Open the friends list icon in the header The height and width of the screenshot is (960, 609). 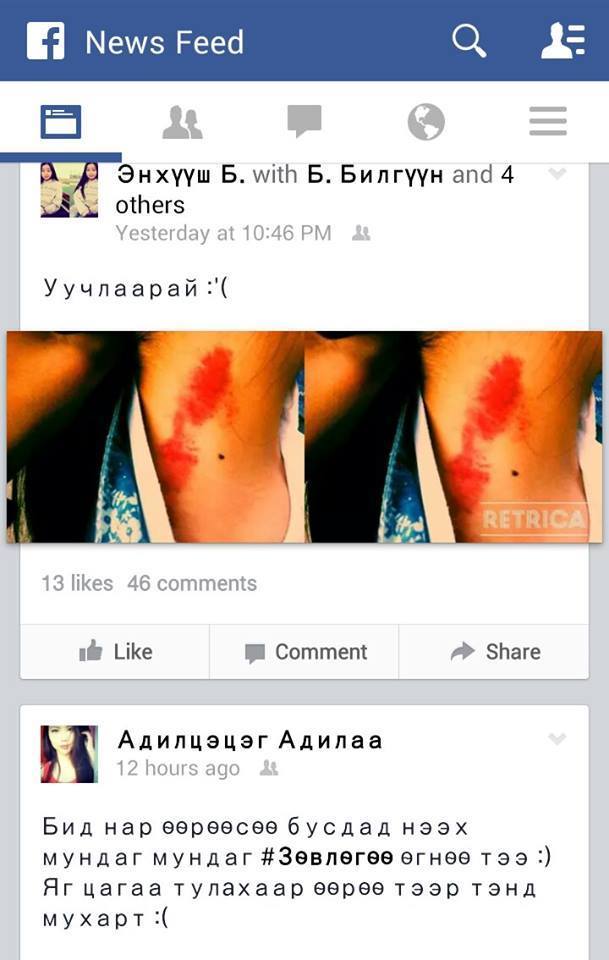click(x=562, y=41)
